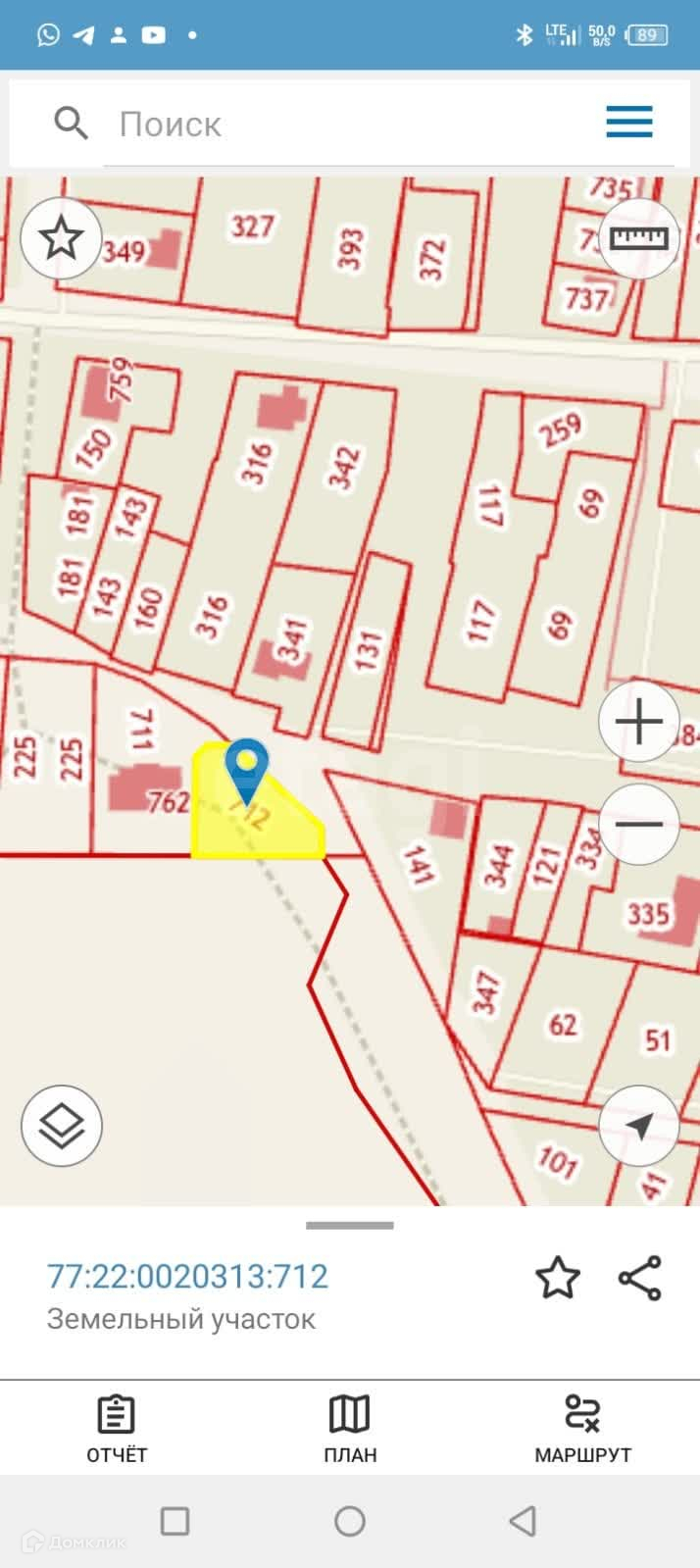
Task: Open the hamburger menu
Action: [x=628, y=123]
